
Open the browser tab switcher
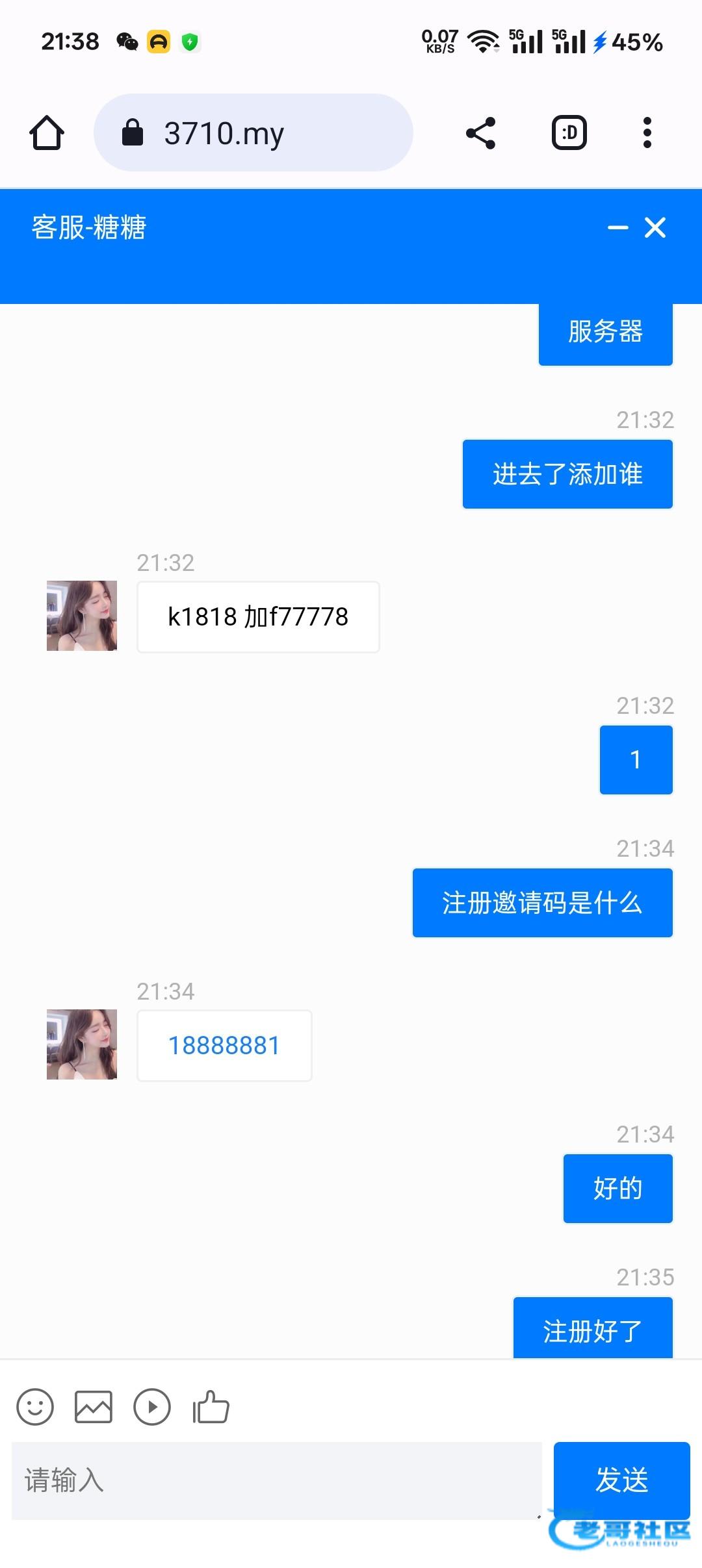[569, 133]
